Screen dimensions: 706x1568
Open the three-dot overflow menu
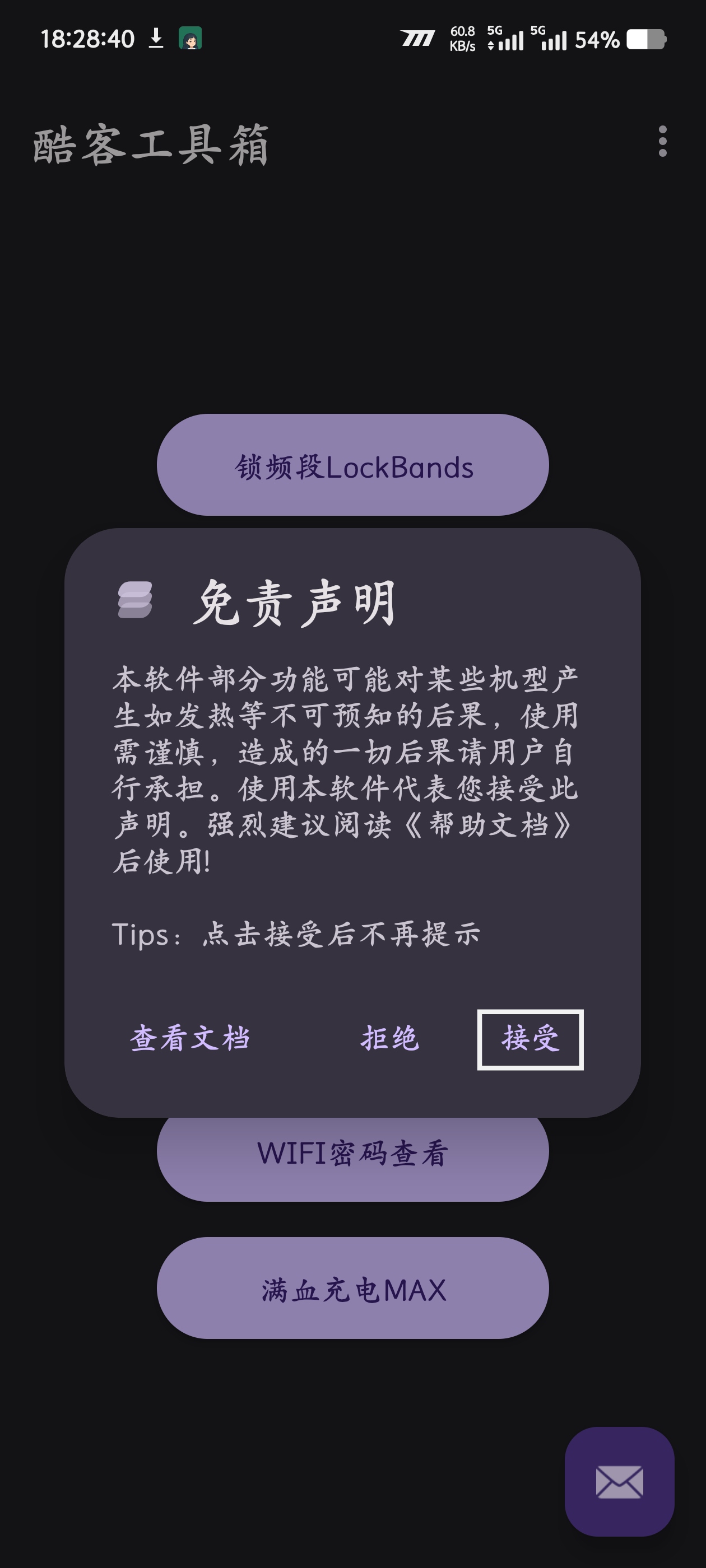pos(662,142)
